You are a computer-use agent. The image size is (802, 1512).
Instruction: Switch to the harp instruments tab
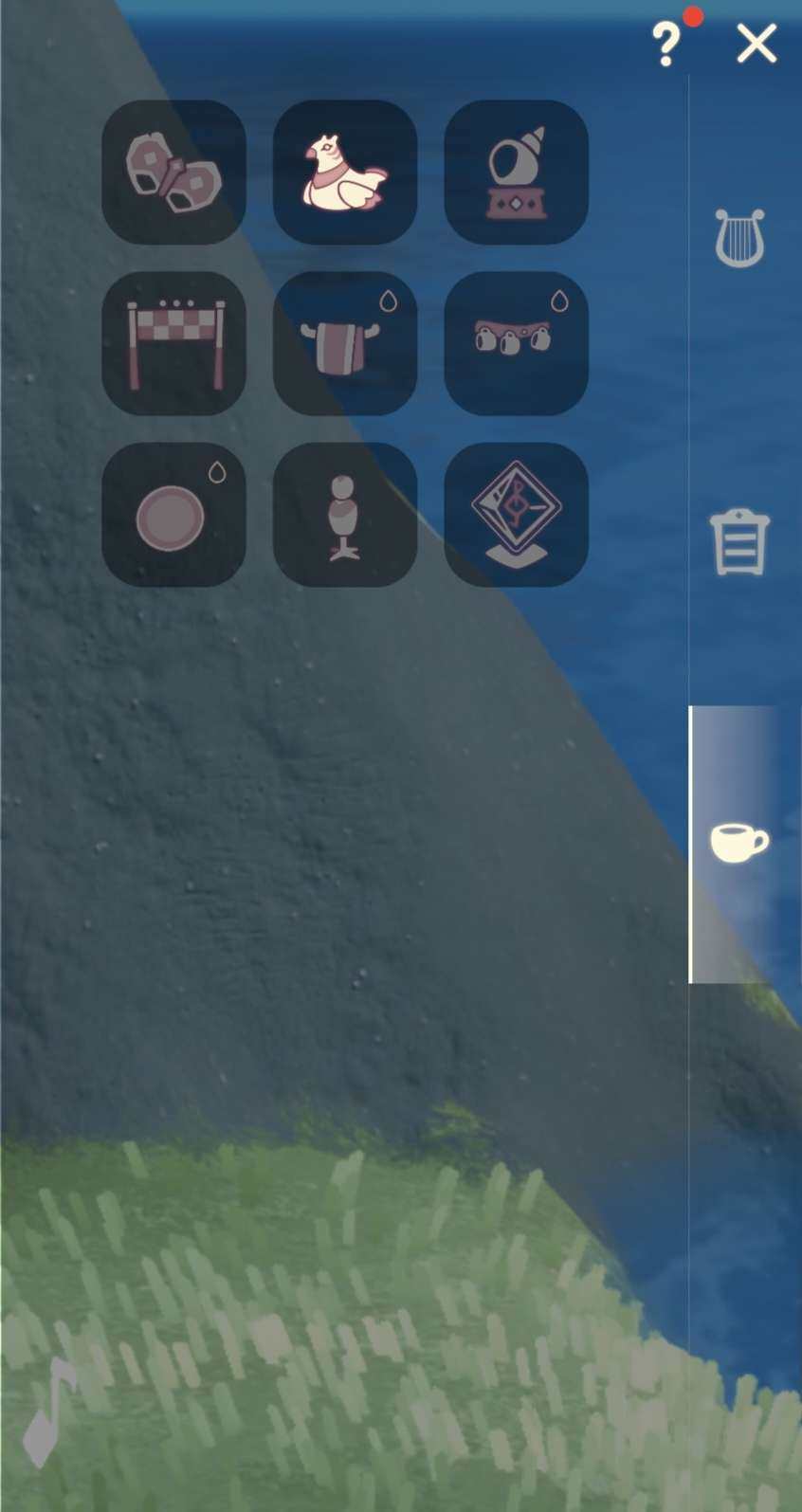pos(739,238)
